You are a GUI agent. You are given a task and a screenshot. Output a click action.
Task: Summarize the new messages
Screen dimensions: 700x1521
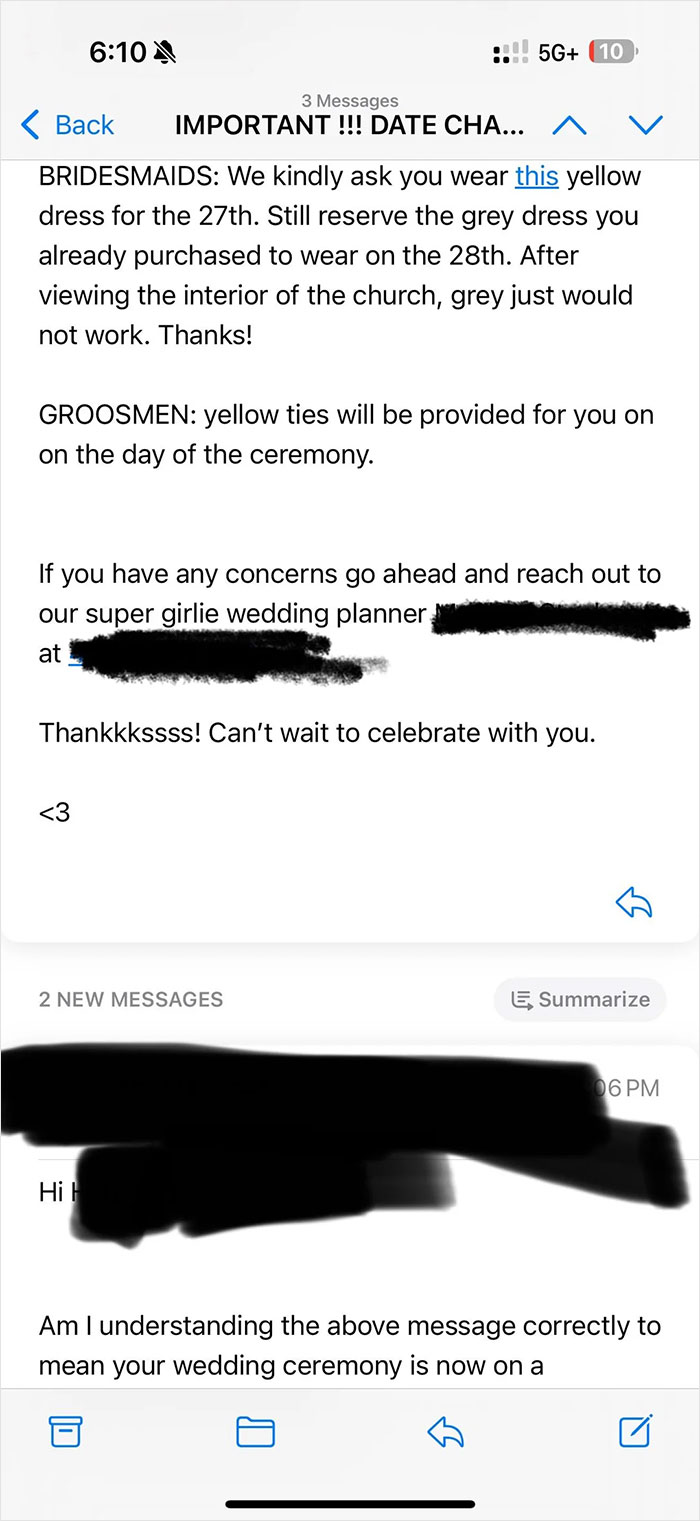tap(580, 999)
